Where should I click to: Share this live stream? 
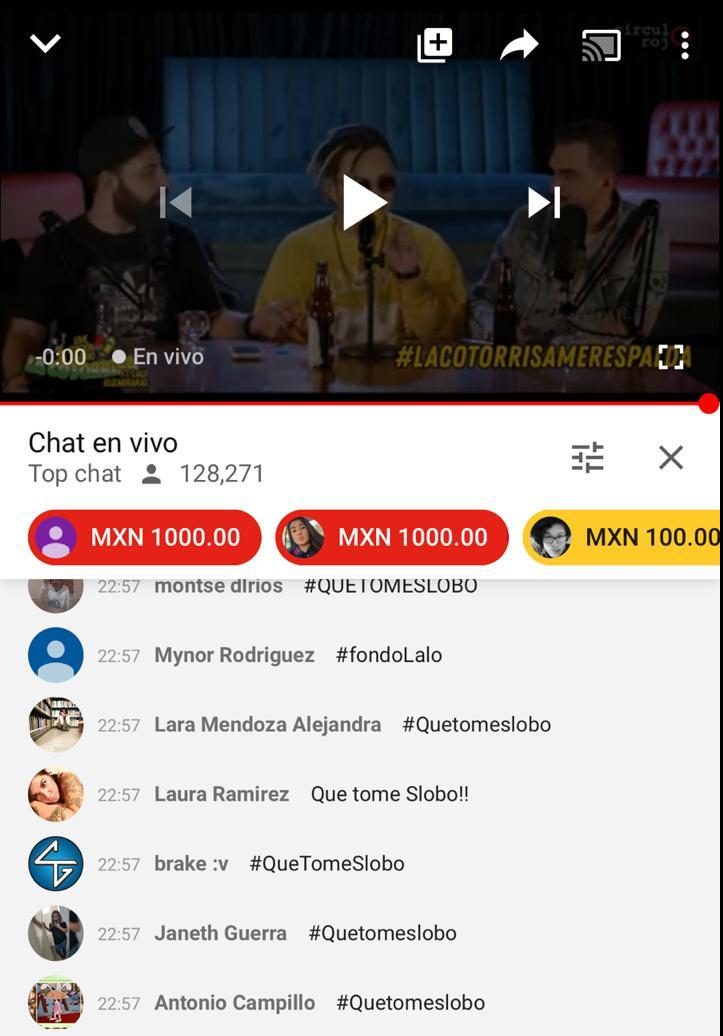(x=519, y=45)
